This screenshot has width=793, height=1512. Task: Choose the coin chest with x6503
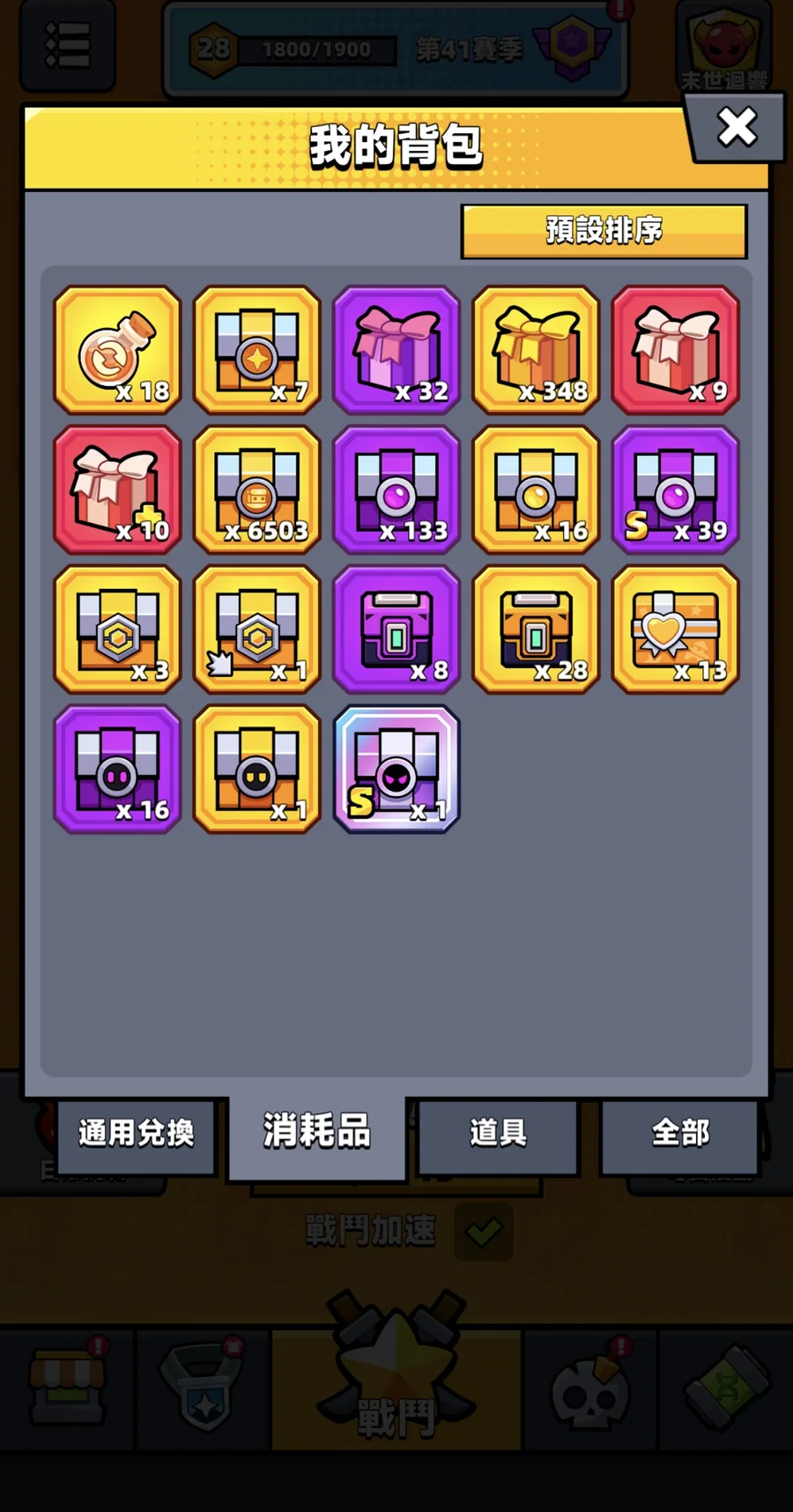click(x=257, y=490)
